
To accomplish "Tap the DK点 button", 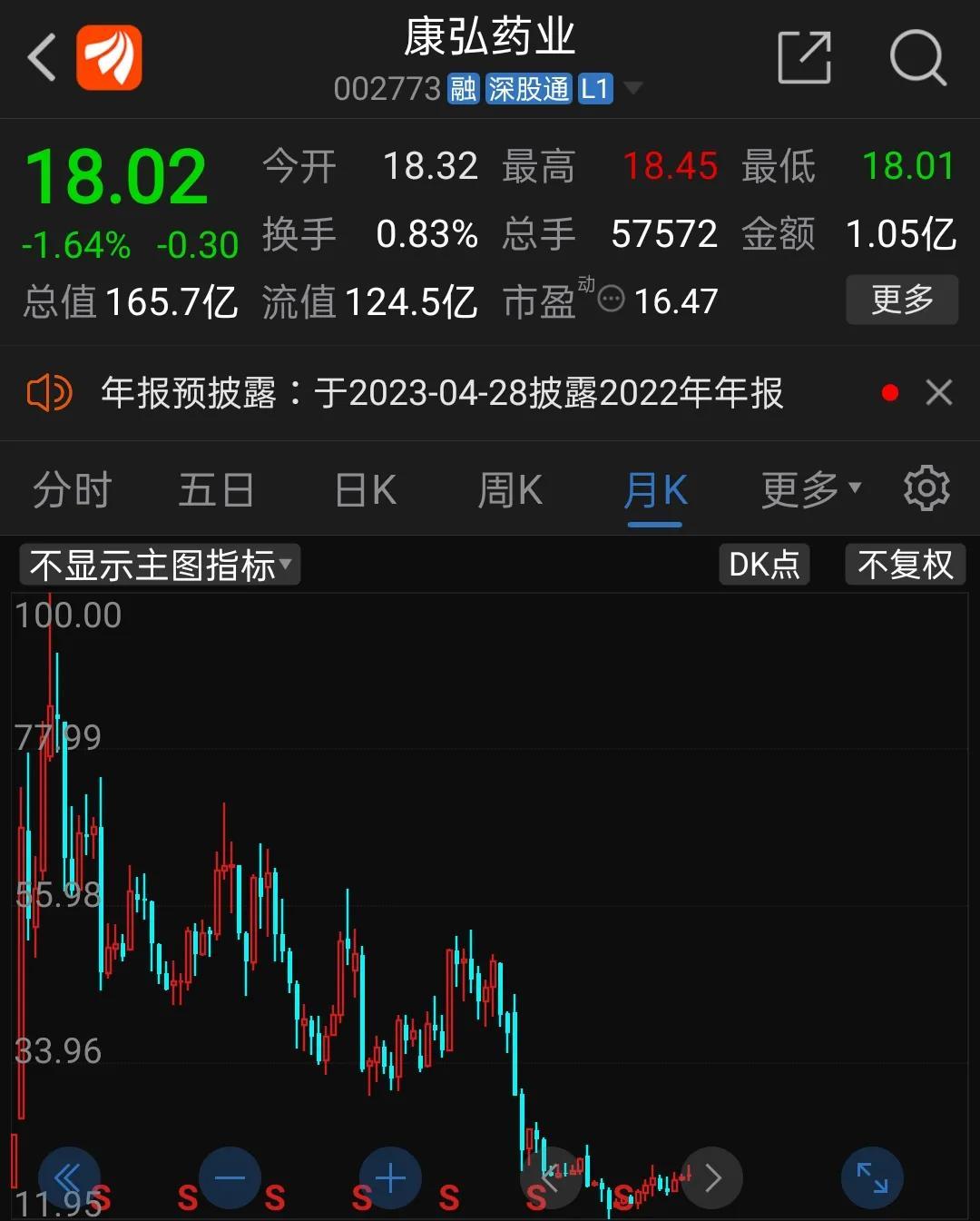I will 764,565.
